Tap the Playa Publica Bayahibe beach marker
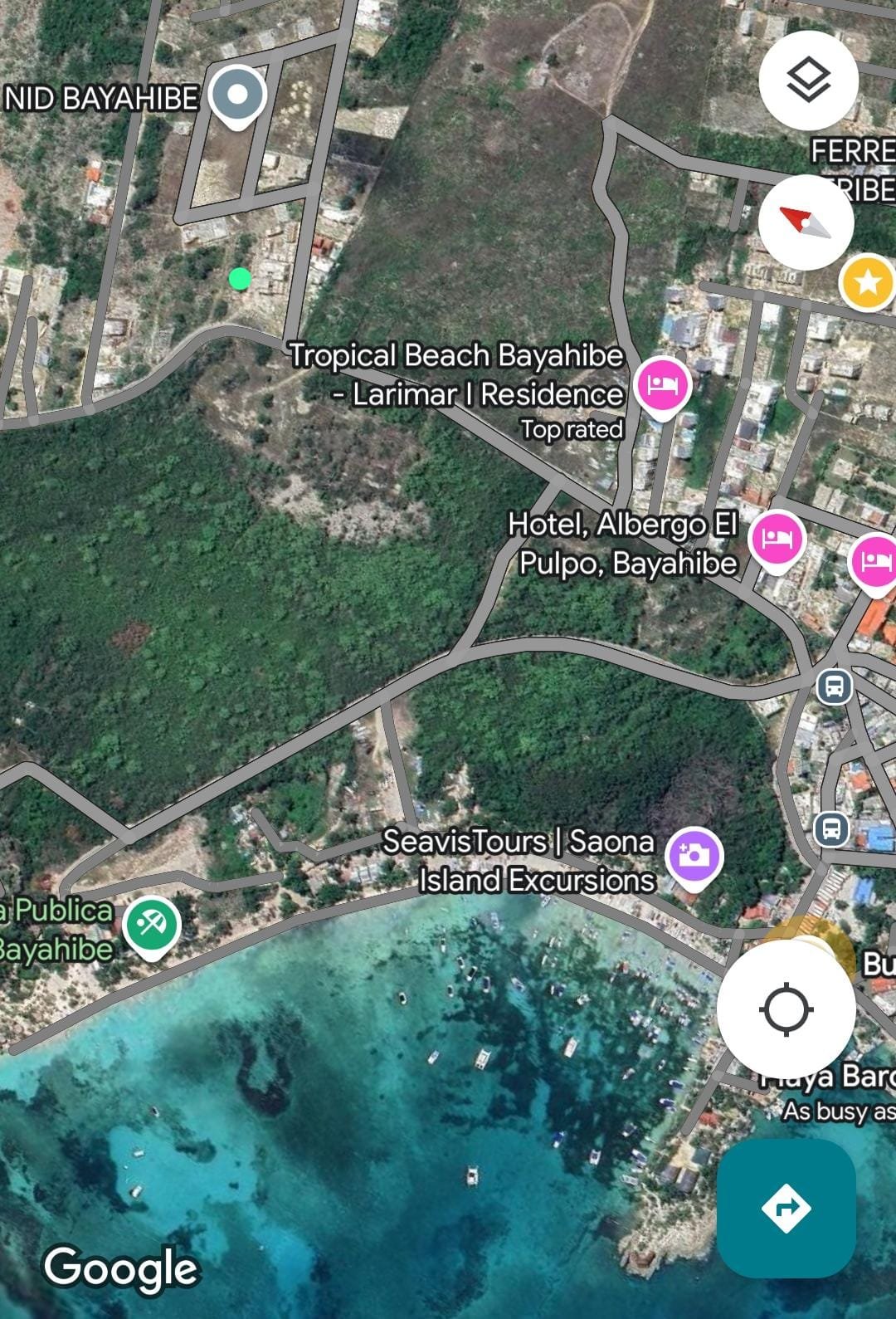896x1319 pixels. (152, 924)
